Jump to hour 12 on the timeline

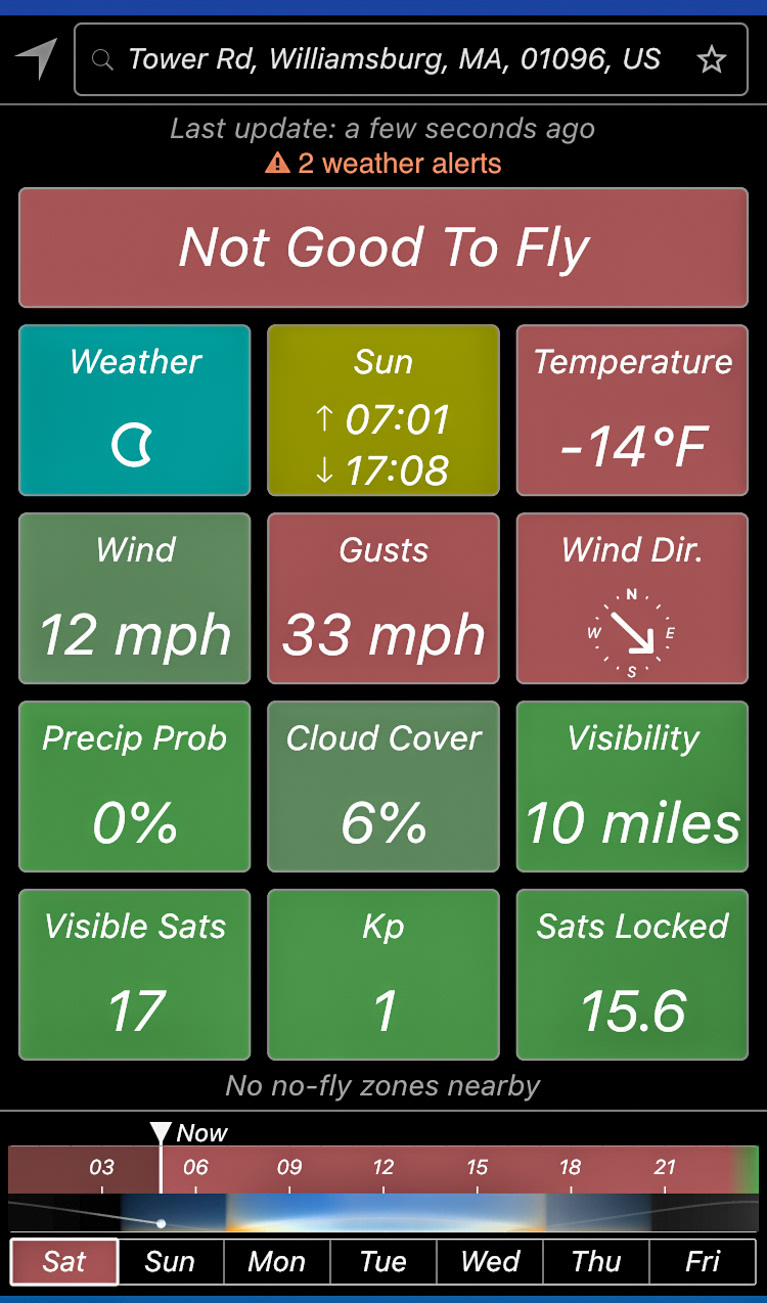pos(383,1169)
